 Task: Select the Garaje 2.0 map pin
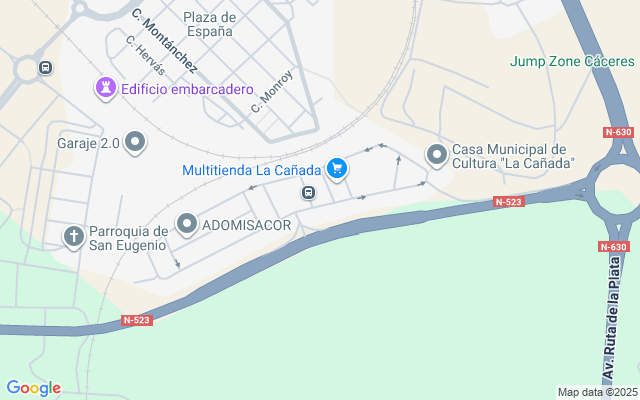tap(135, 143)
